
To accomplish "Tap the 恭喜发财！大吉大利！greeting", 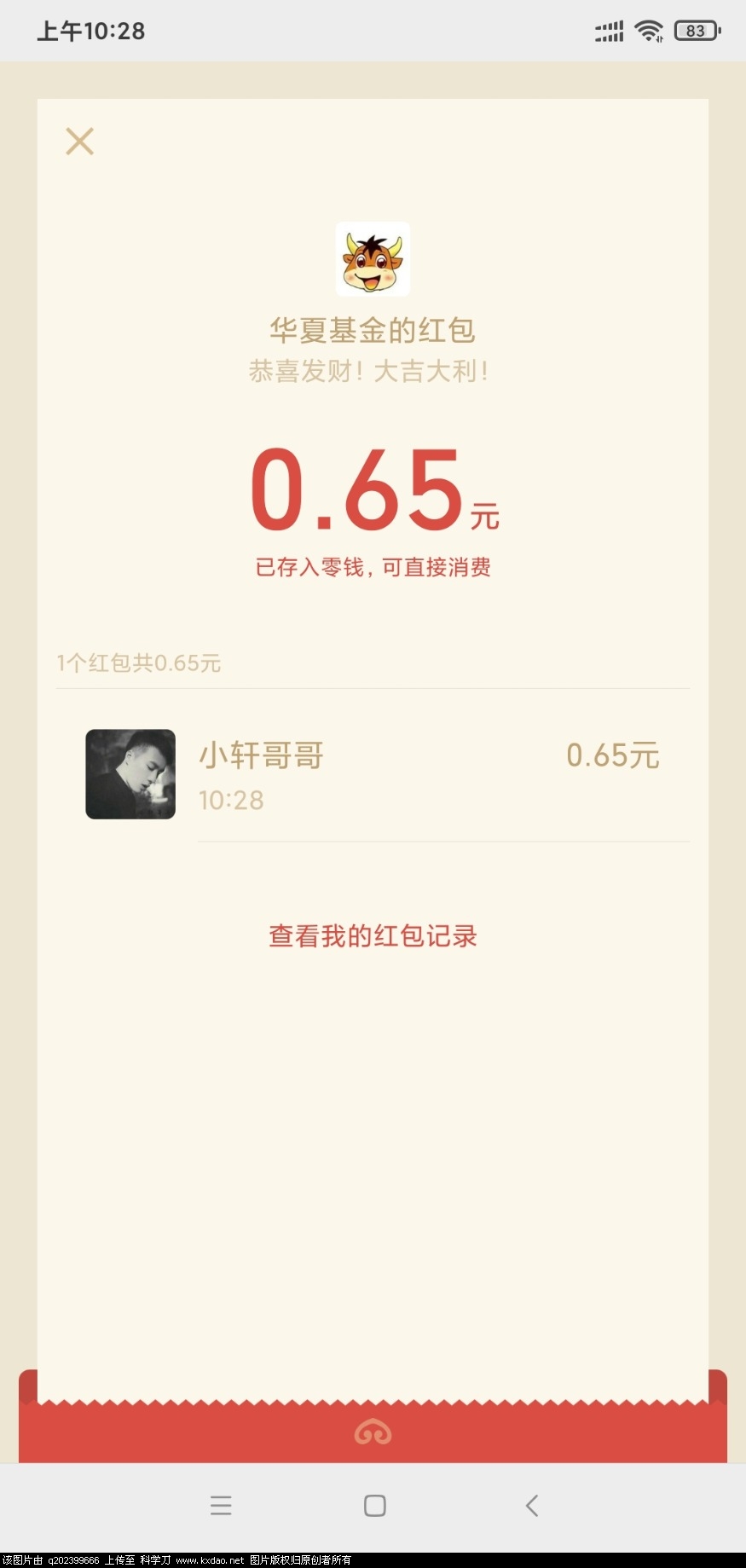I will tap(373, 371).
